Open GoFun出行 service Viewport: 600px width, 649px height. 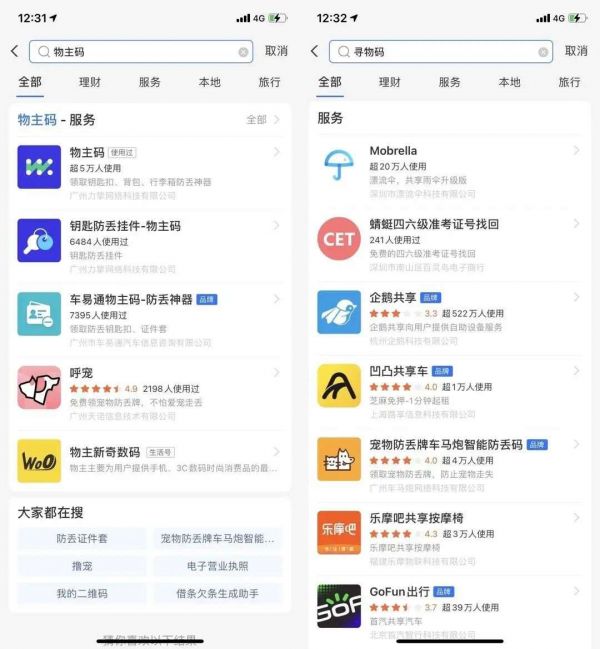click(450, 605)
